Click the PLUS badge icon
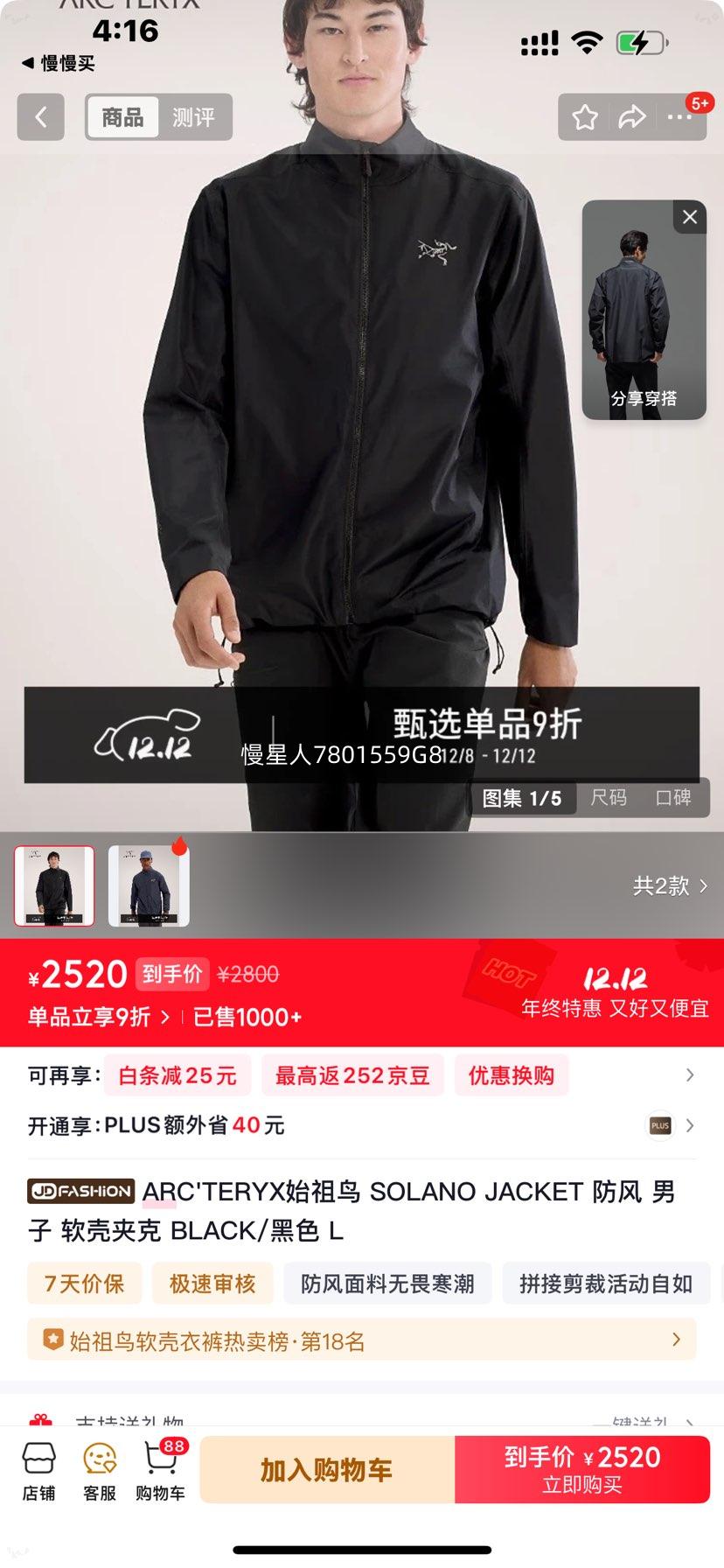Image resolution: width=724 pixels, height=1568 pixels. click(659, 1126)
